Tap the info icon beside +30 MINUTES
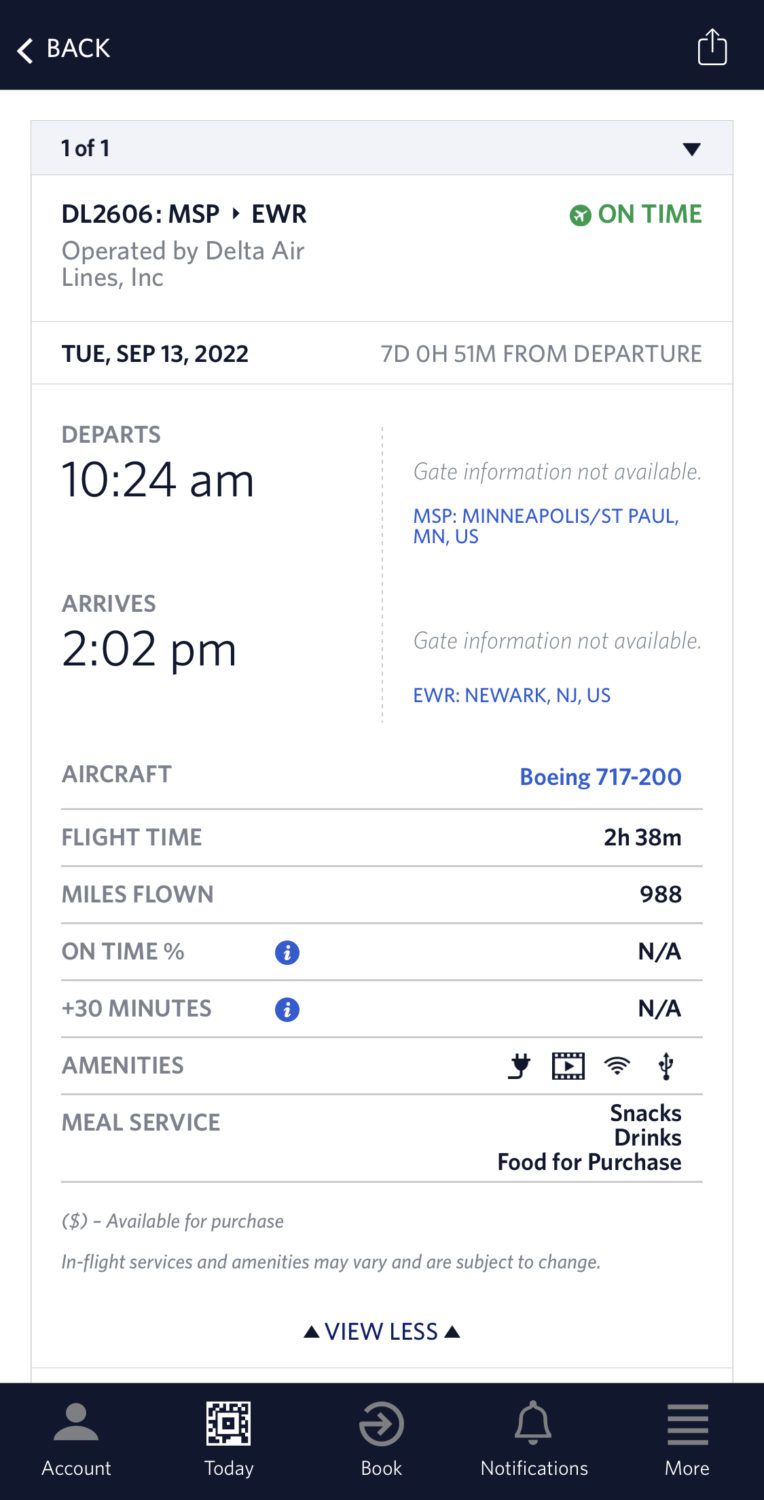This screenshot has width=764, height=1500. 287,1010
